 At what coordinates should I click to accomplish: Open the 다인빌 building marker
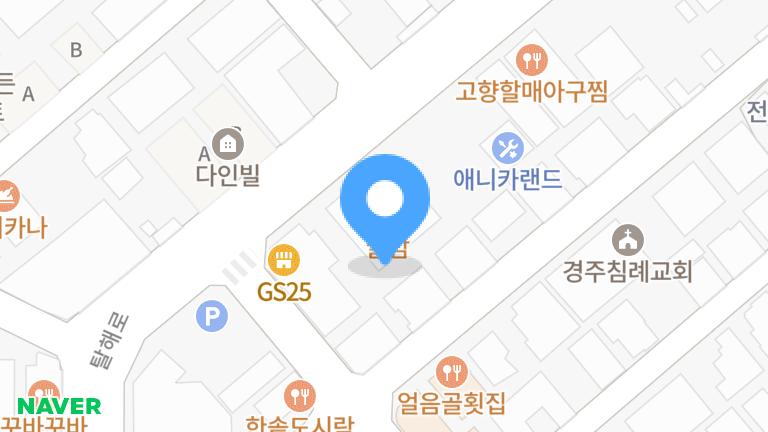[228, 145]
